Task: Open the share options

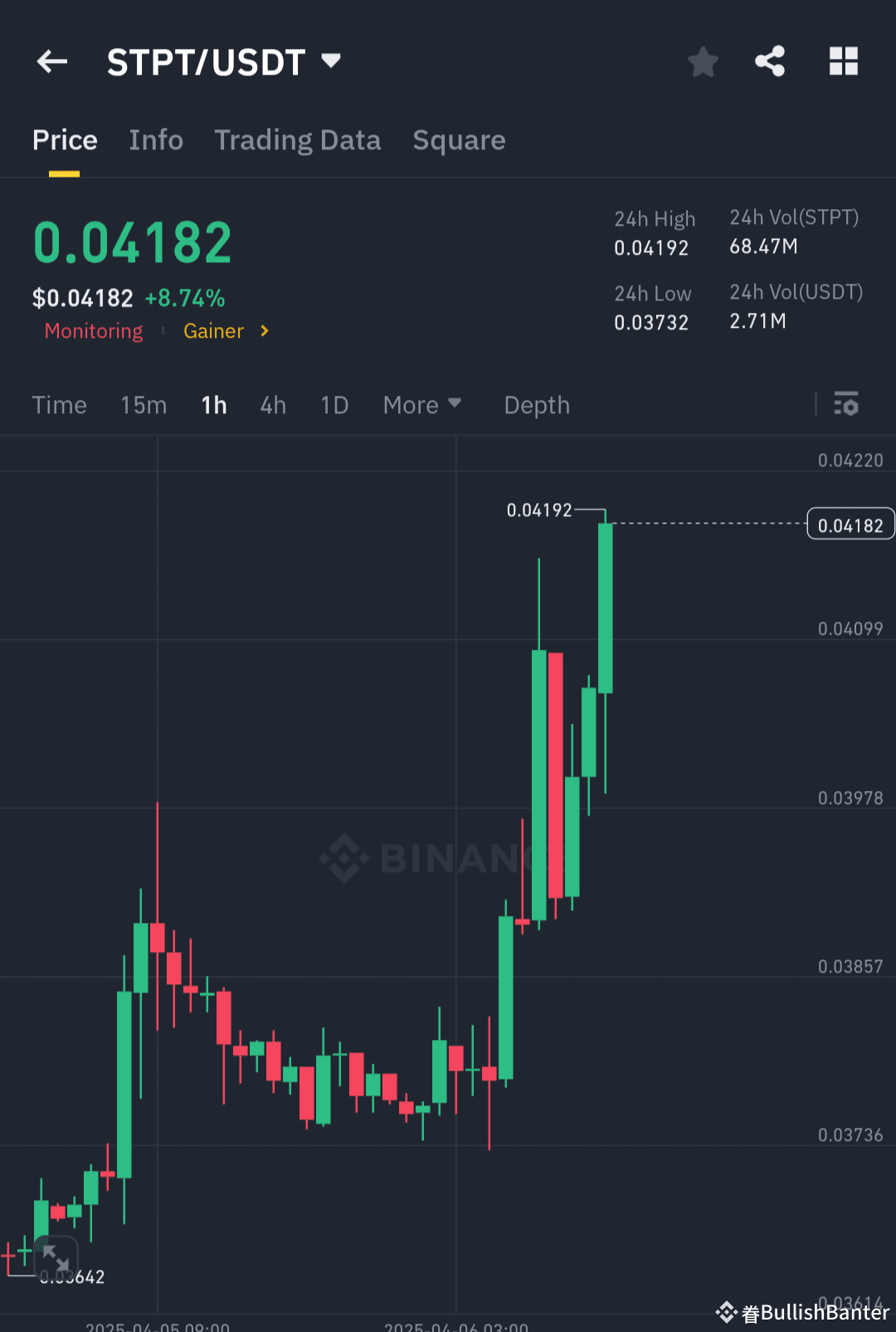Action: tap(770, 61)
